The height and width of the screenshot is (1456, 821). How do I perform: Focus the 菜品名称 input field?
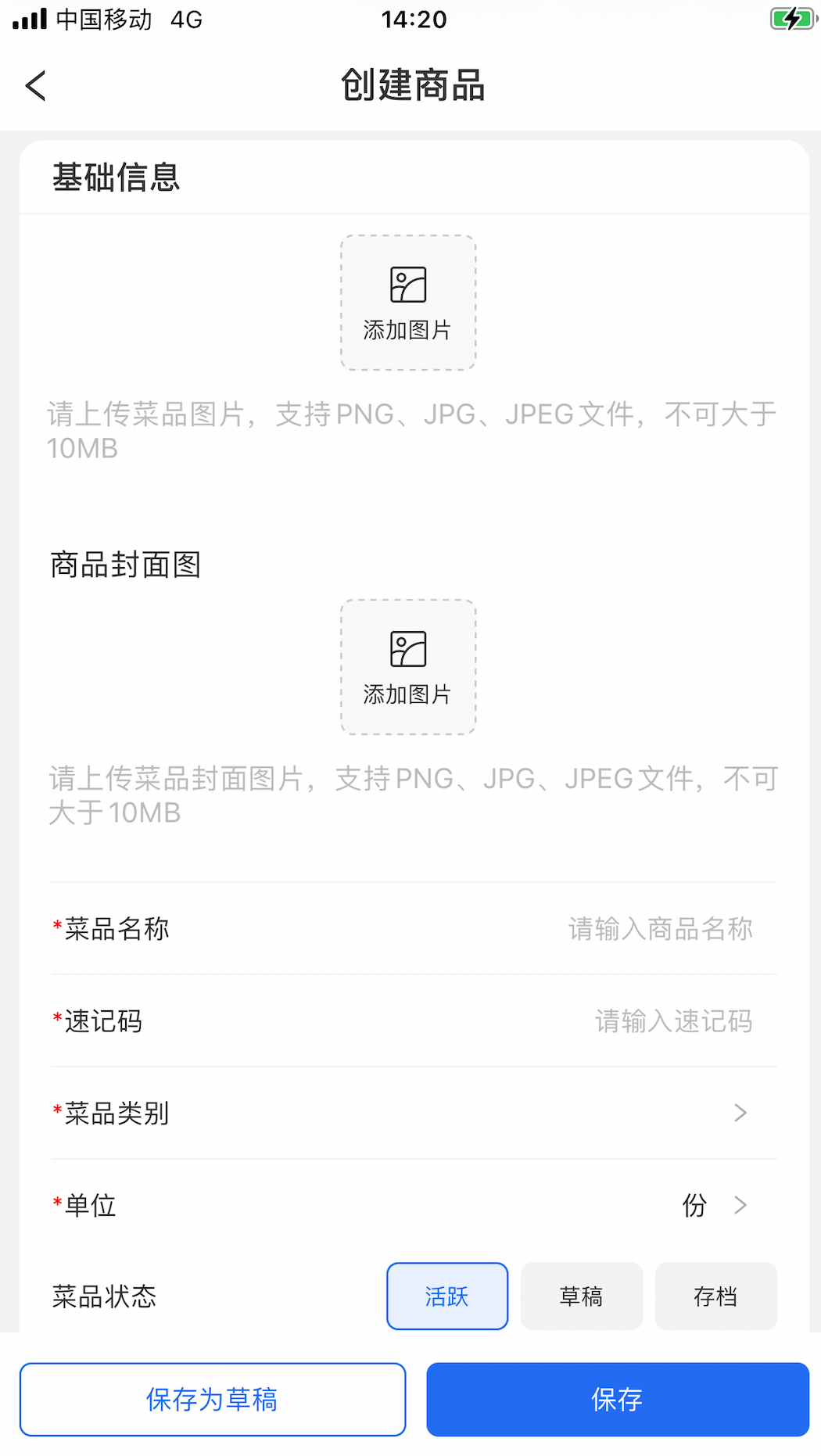(x=659, y=929)
